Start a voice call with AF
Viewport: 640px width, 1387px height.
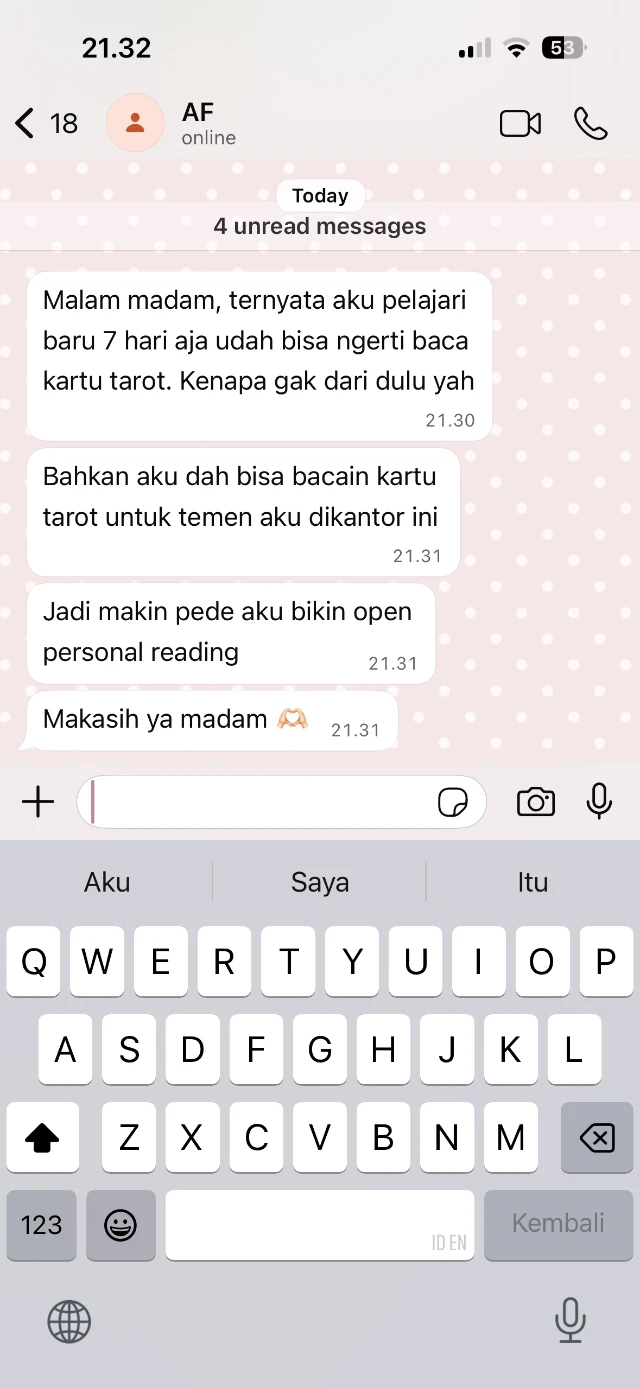tap(590, 124)
